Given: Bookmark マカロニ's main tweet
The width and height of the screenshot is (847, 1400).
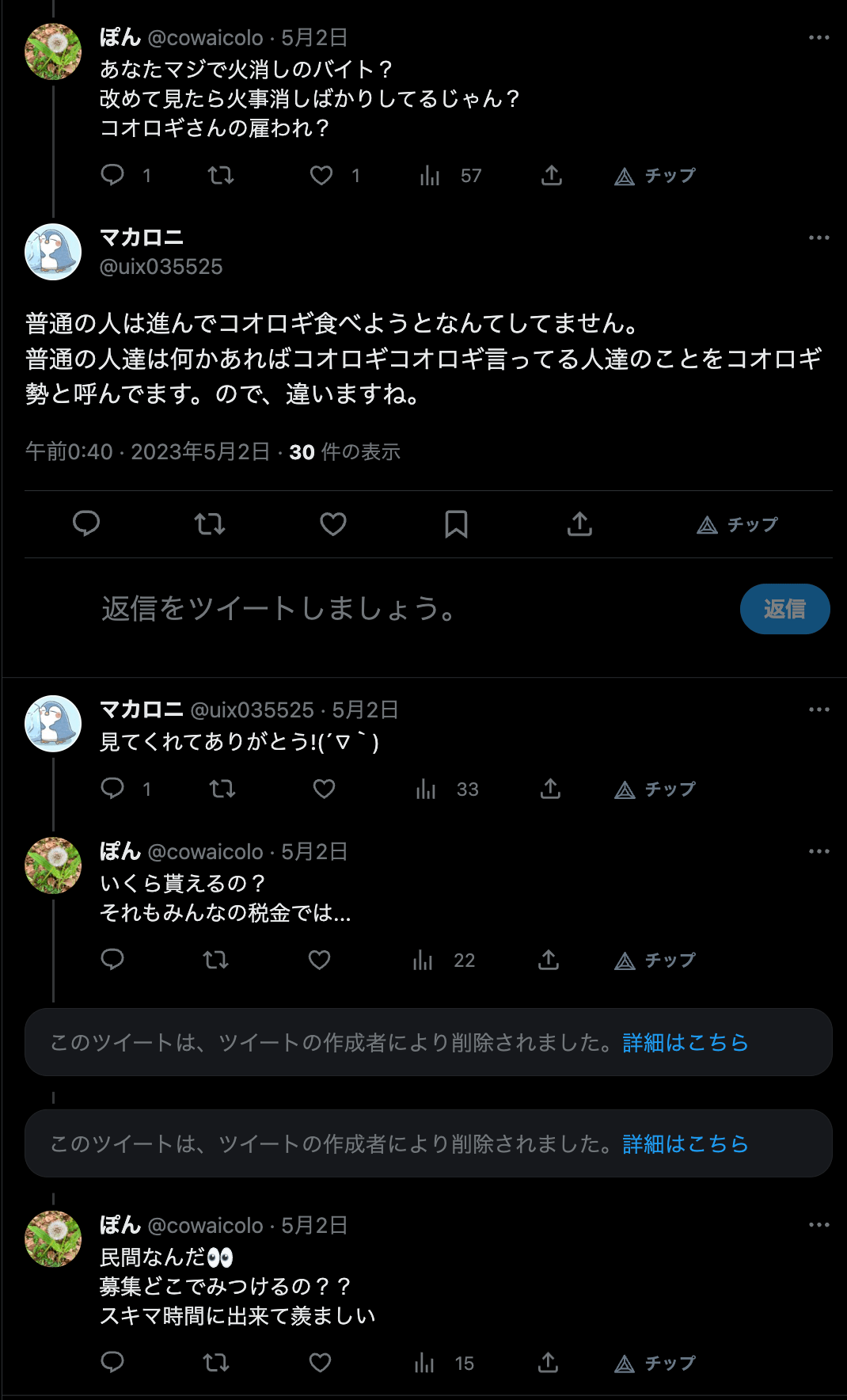Looking at the screenshot, I should tap(456, 524).
